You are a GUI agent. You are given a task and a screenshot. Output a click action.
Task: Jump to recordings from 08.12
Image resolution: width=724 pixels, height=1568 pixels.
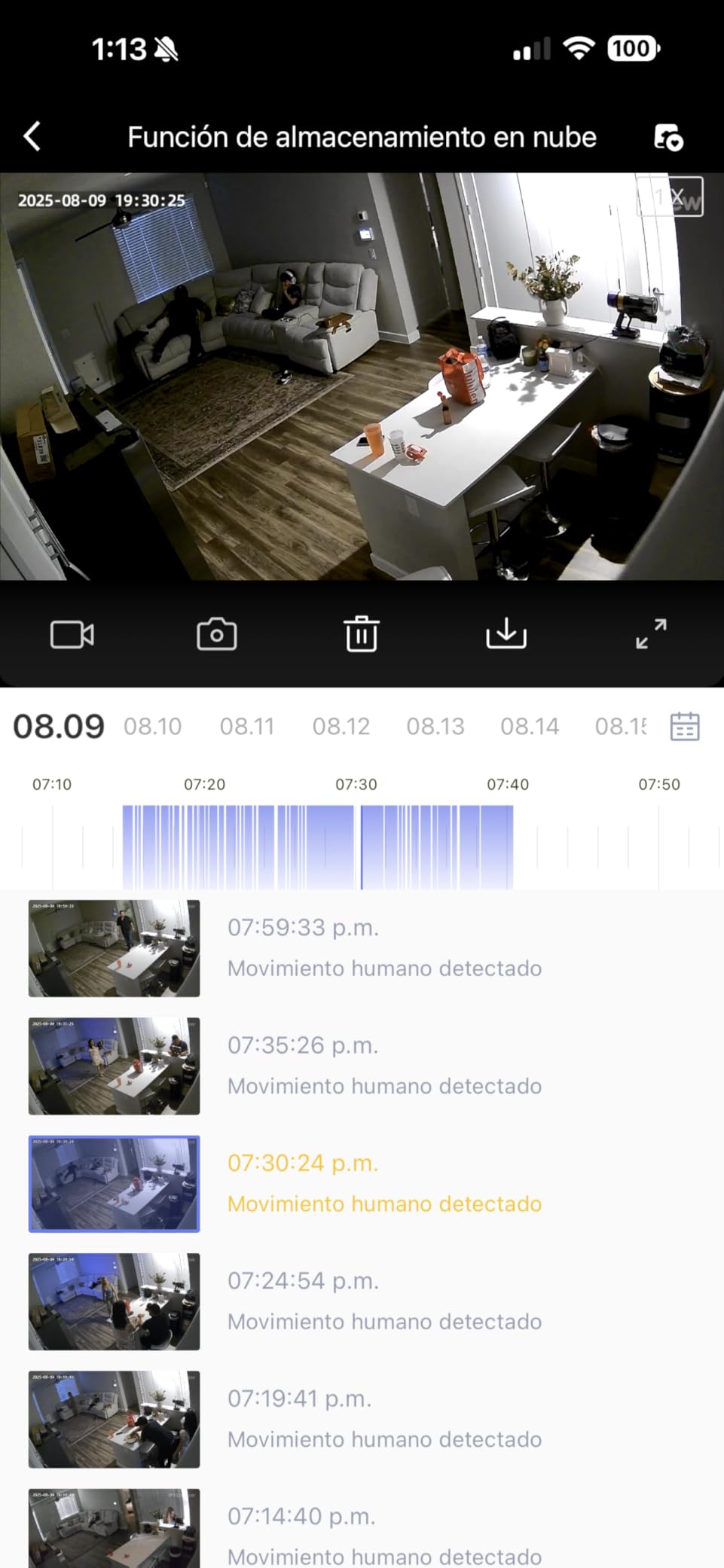341,727
